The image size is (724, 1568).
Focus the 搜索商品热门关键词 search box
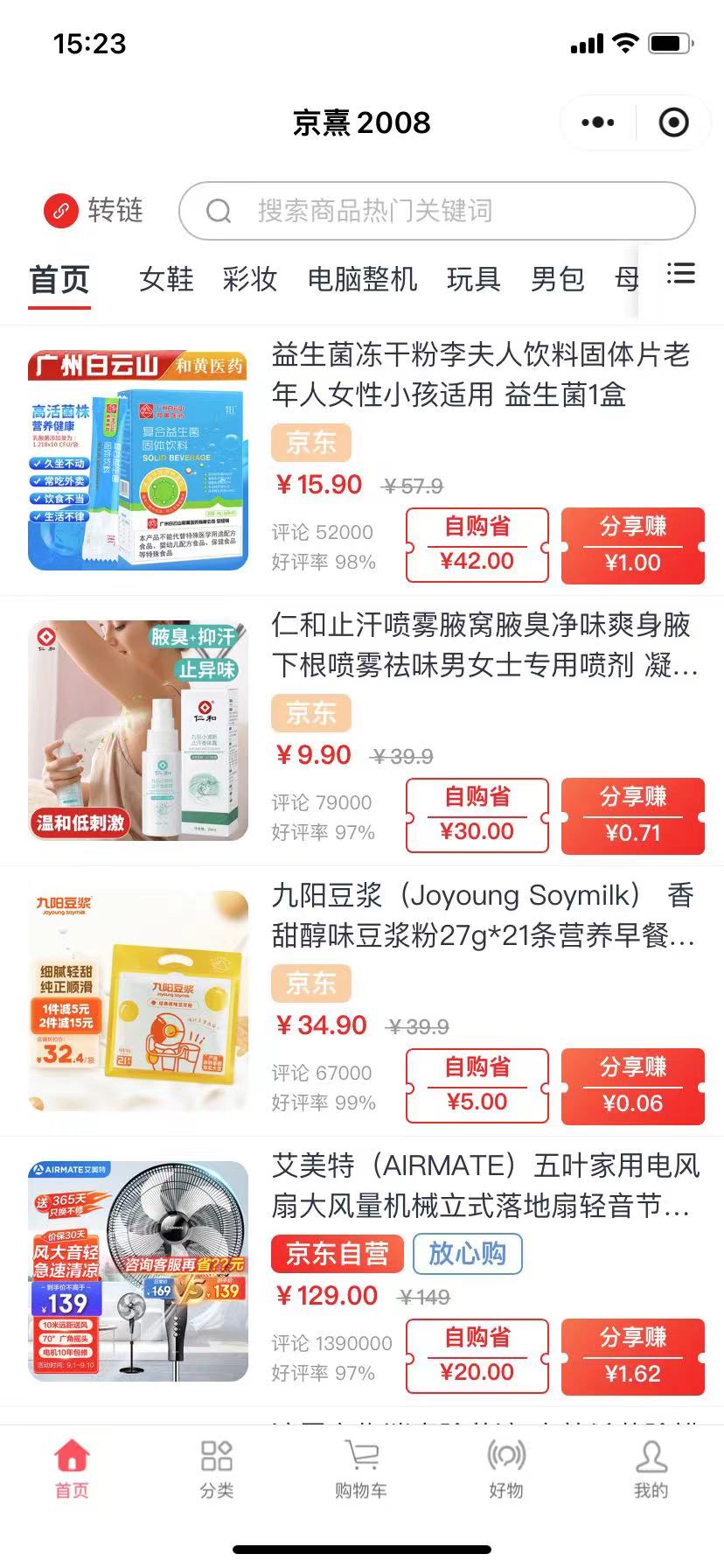coord(437,211)
